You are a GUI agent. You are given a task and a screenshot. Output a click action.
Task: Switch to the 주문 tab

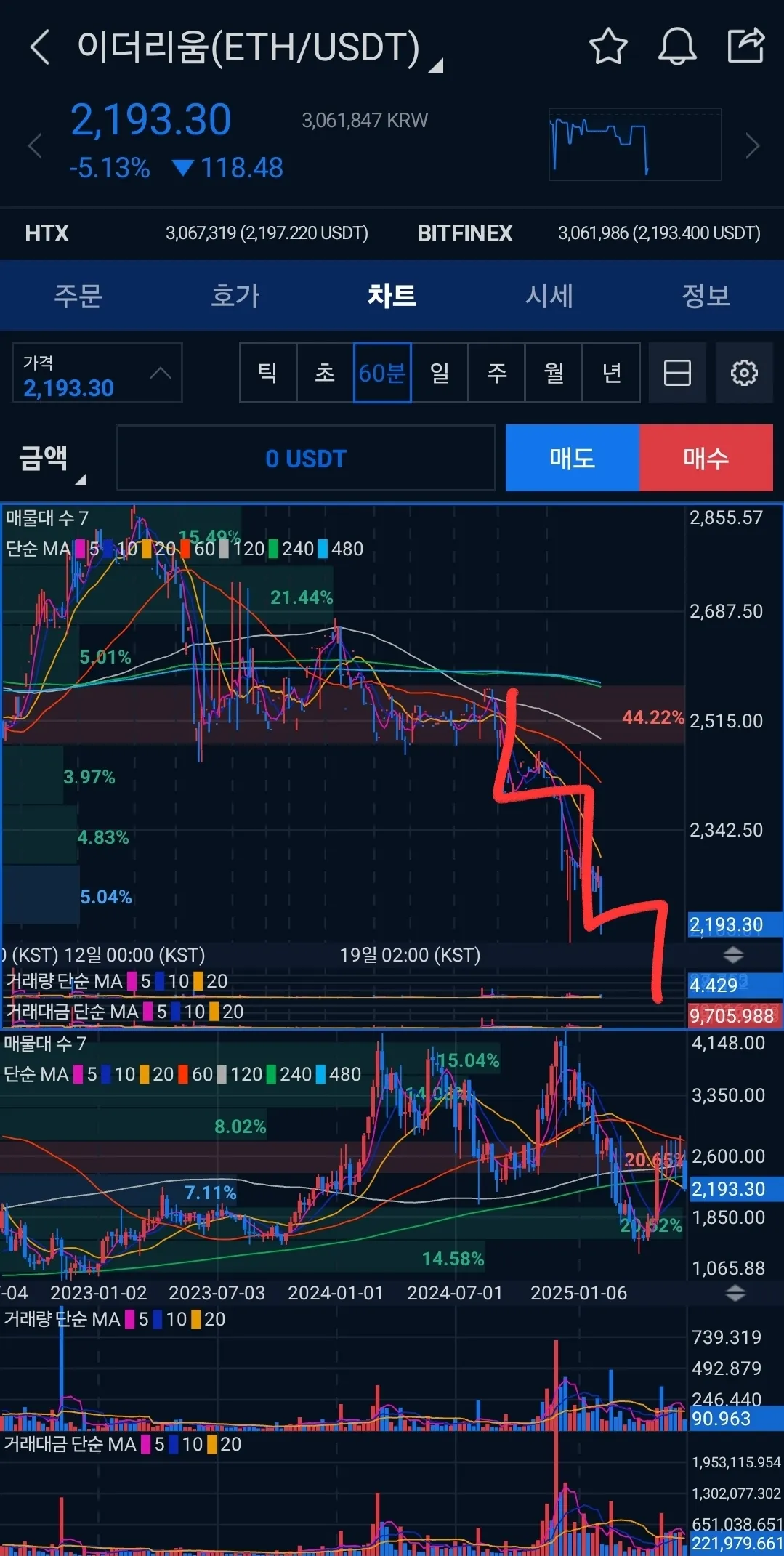[x=78, y=296]
